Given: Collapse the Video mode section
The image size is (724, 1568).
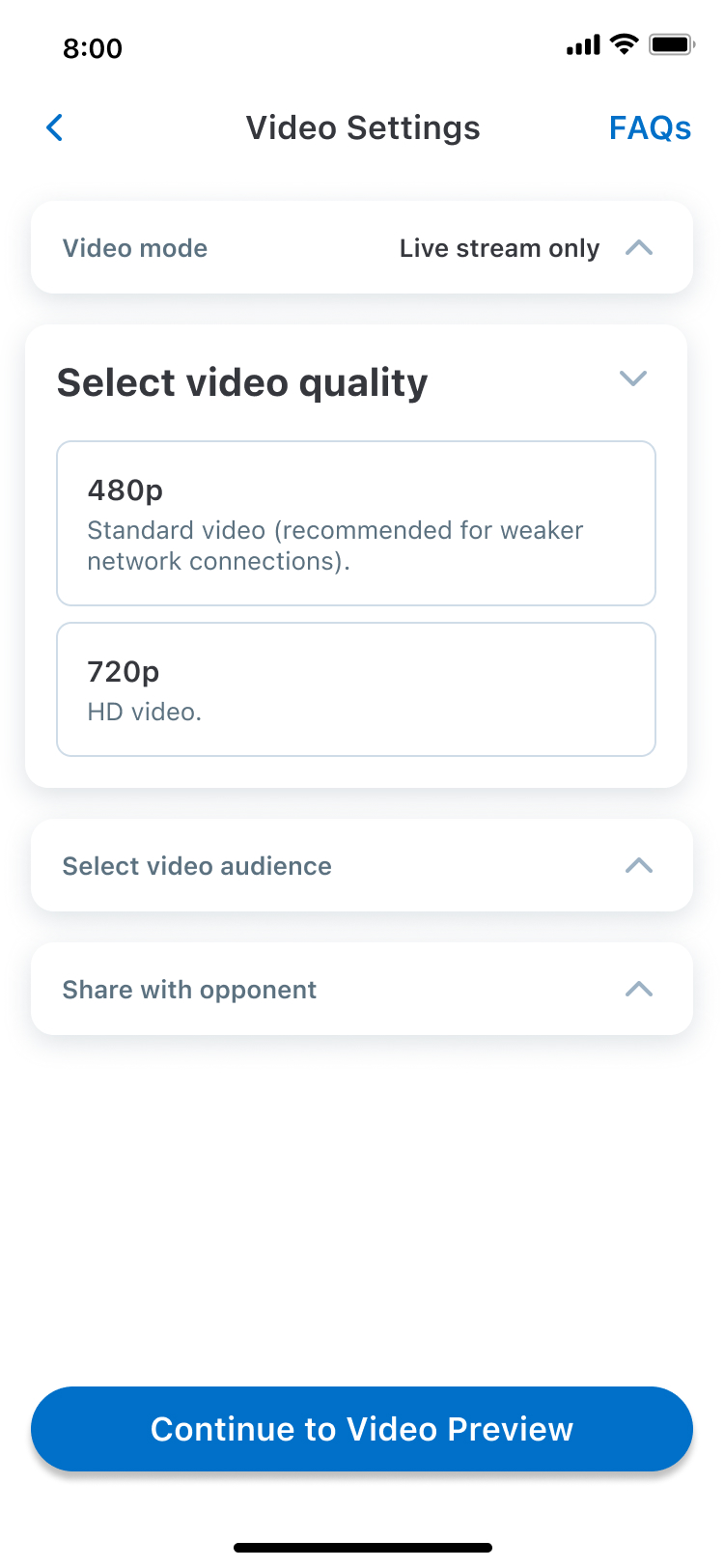Looking at the screenshot, I should [x=639, y=248].
